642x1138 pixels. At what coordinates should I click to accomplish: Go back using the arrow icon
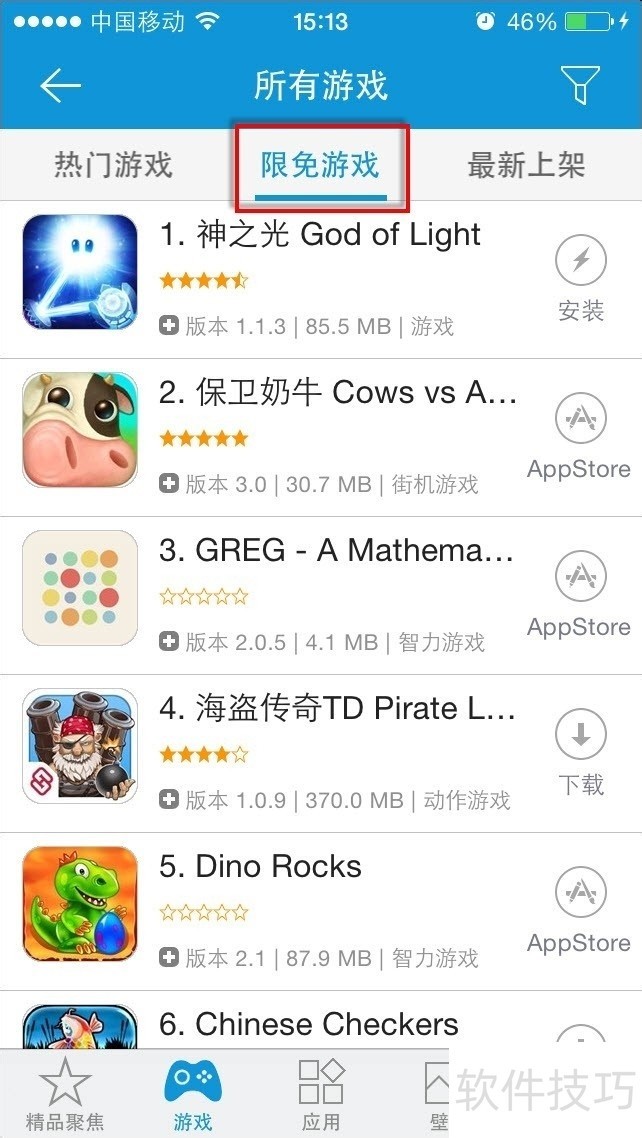[x=60, y=86]
